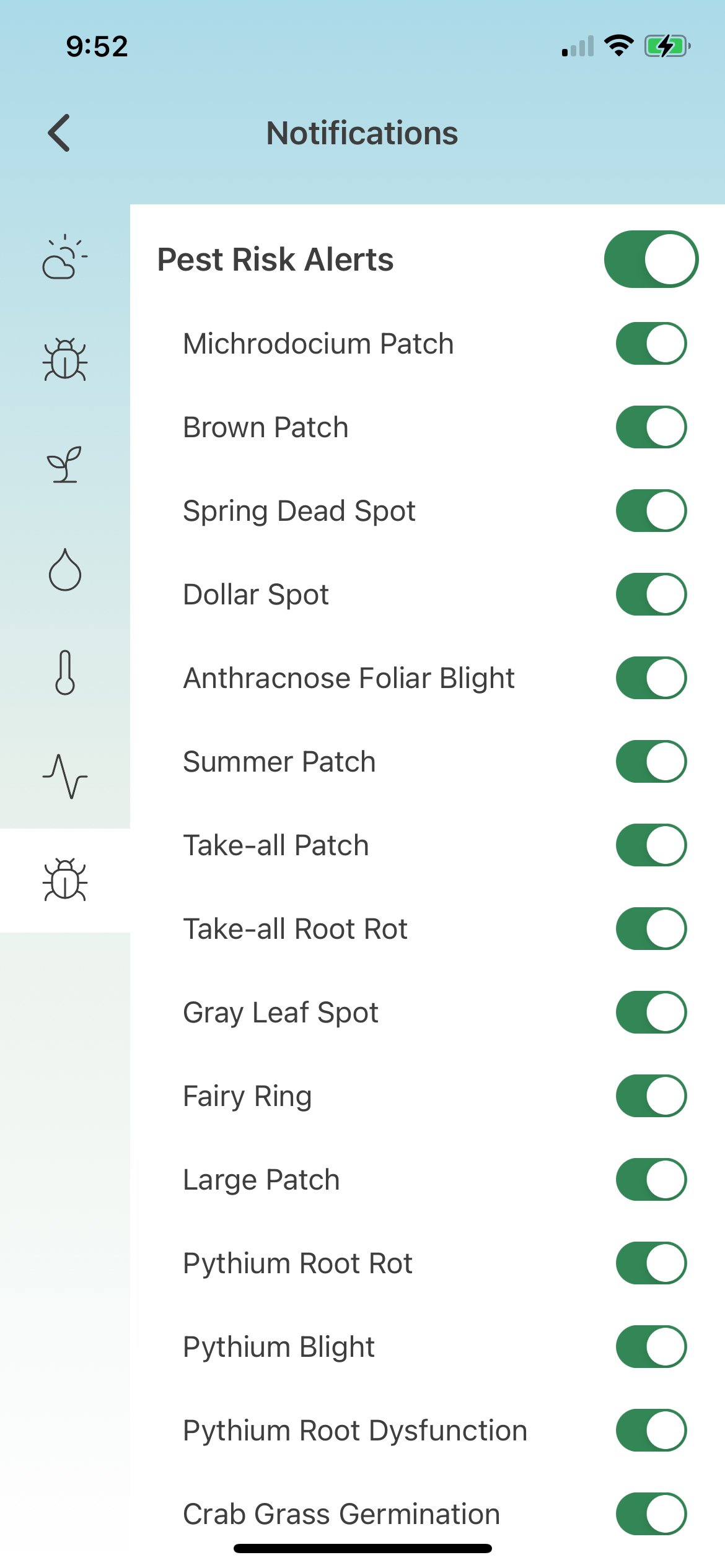
Task: Open the sprout growth tab in sidebar
Action: [x=64, y=464]
